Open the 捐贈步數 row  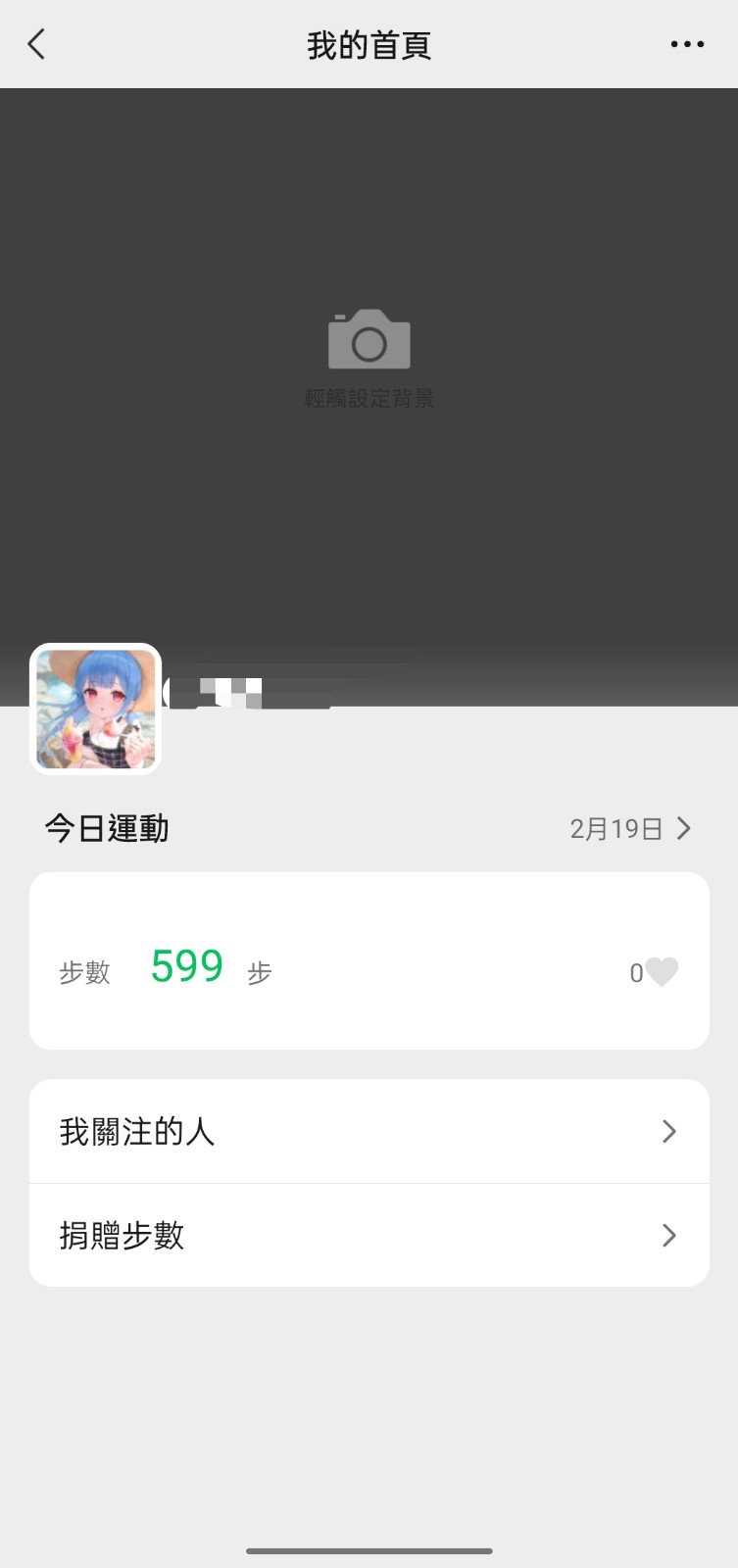point(369,1236)
